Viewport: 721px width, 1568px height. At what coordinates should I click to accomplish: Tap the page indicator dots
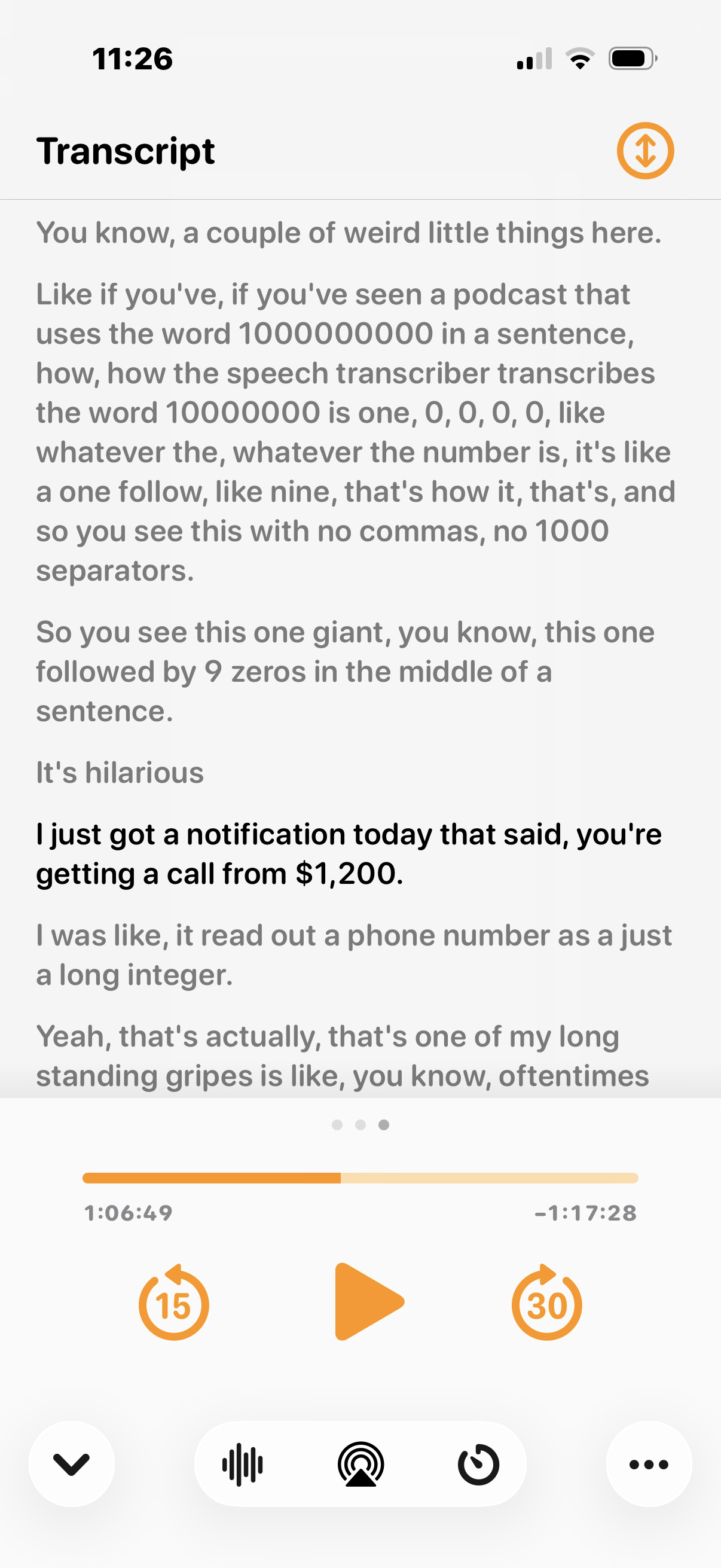coord(360,1124)
